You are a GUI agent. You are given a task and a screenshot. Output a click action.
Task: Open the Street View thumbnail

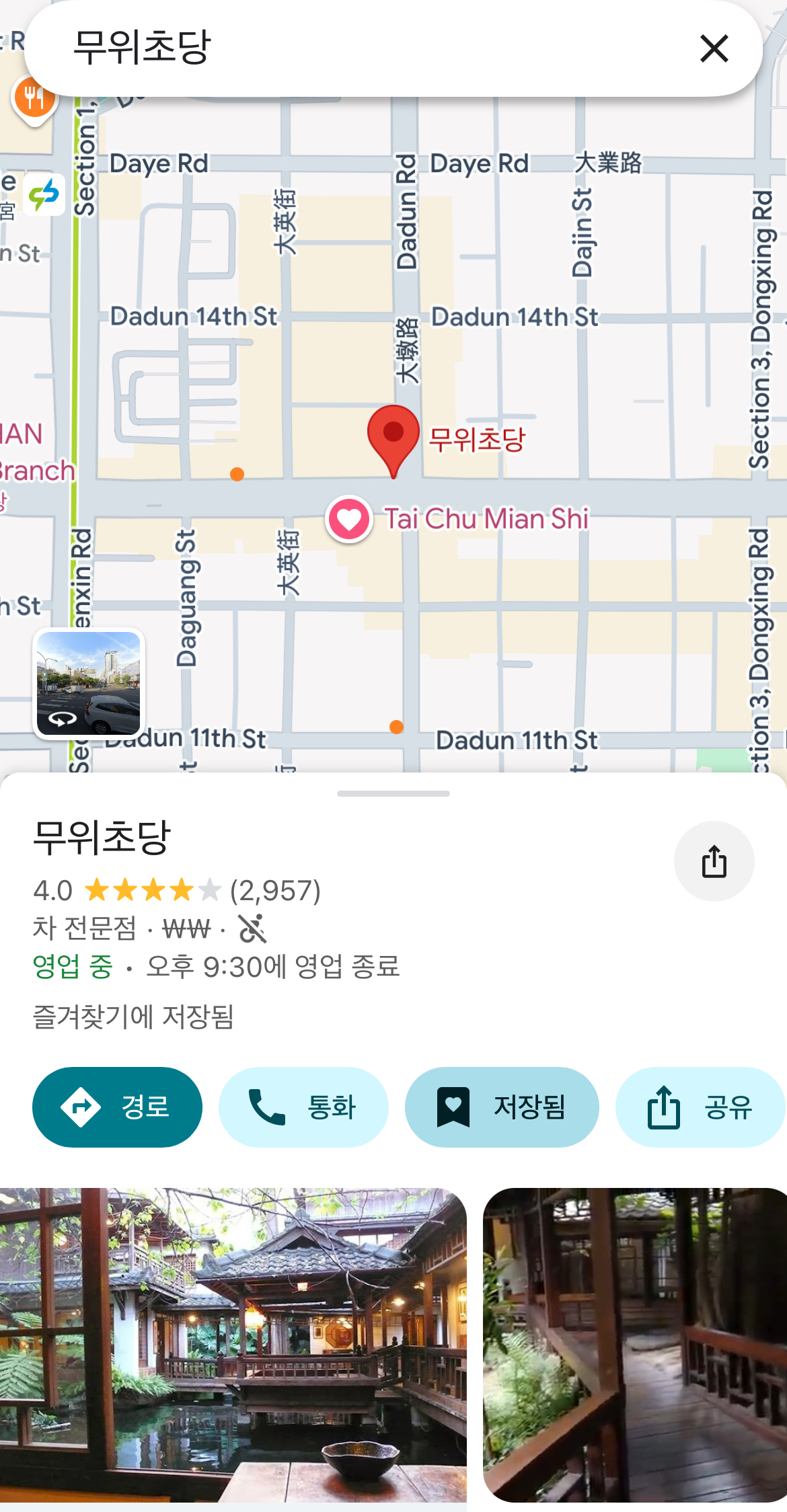coord(89,683)
